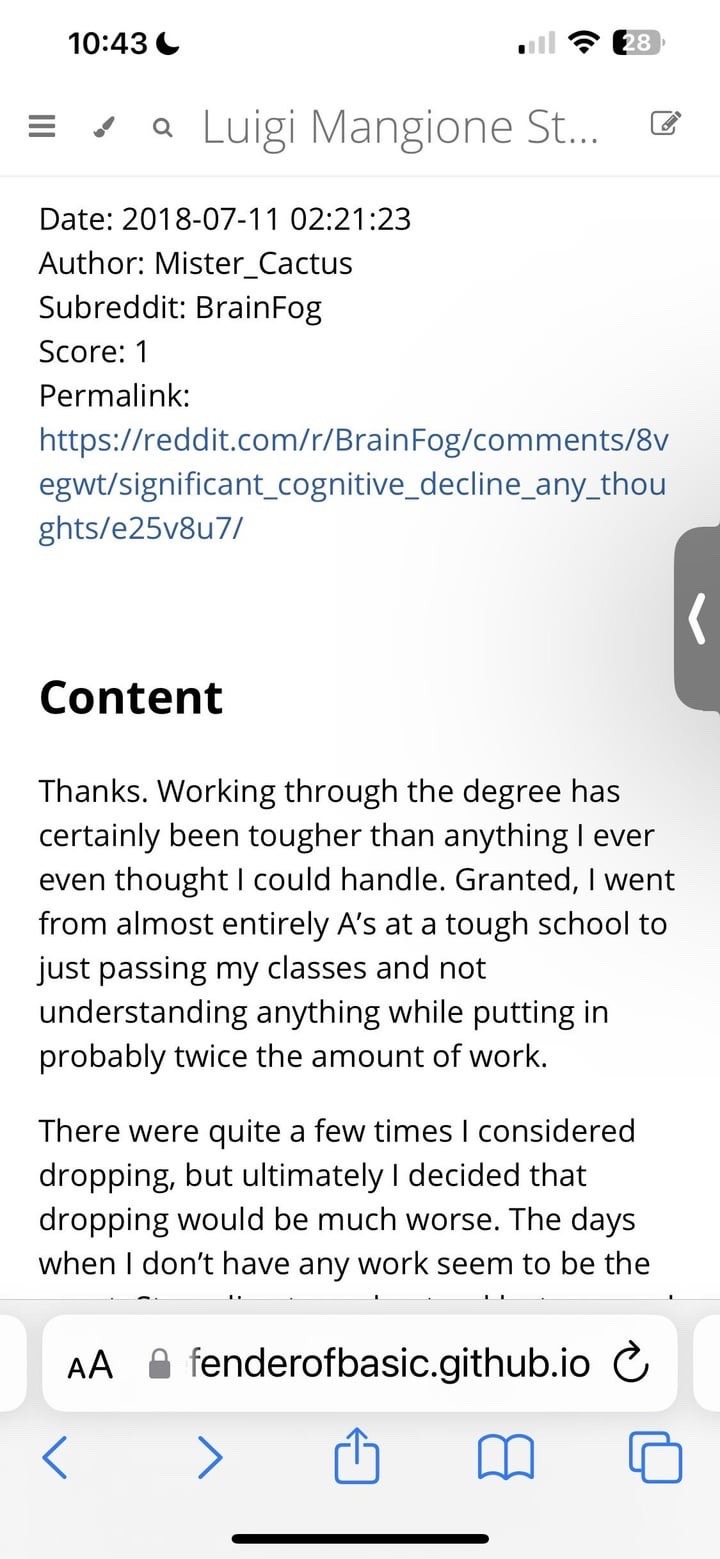Screen dimensions: 720x1559
Task: Open the sidebar menu button
Action: pos(40,127)
